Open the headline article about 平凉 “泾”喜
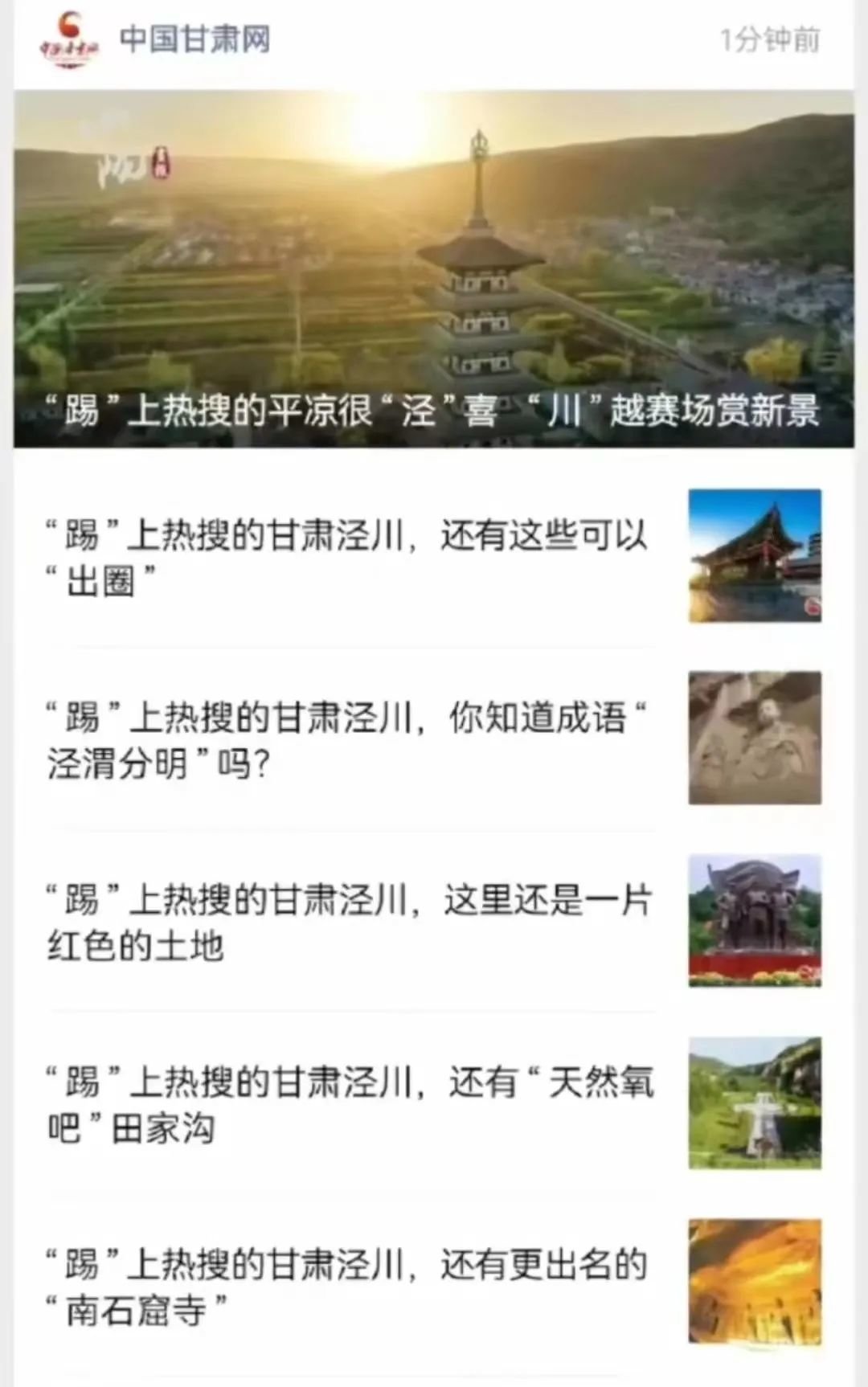The image size is (868, 1387). [434, 269]
